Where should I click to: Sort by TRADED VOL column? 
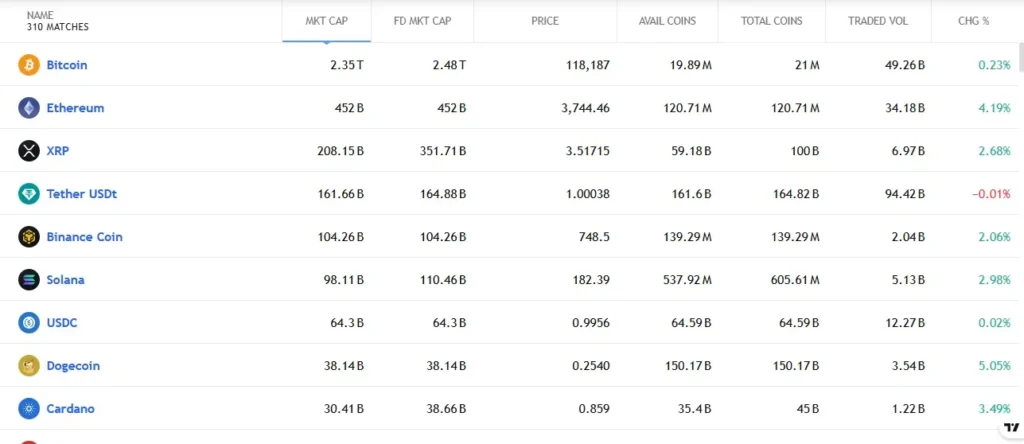(877, 21)
